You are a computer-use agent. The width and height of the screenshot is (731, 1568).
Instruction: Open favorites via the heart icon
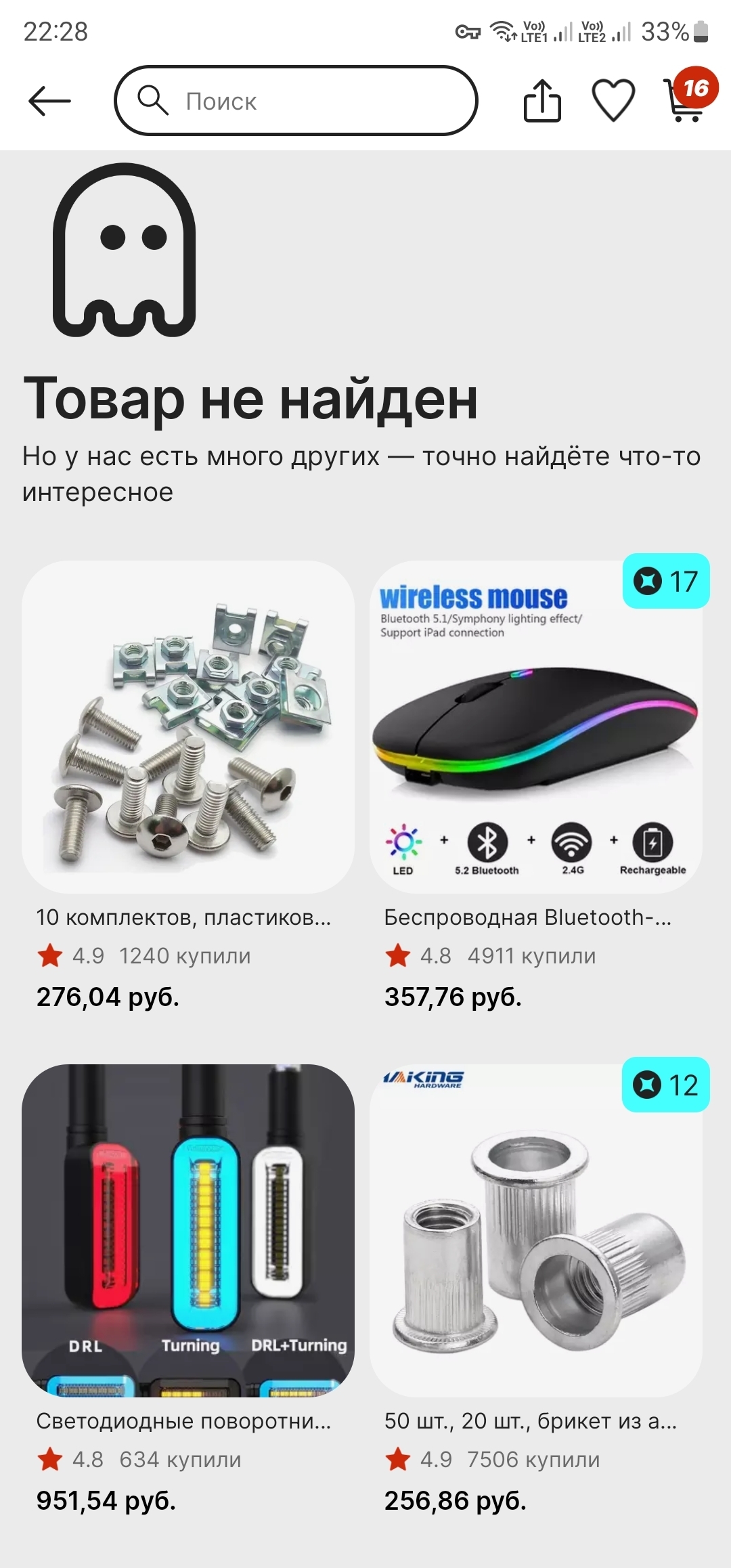[613, 102]
